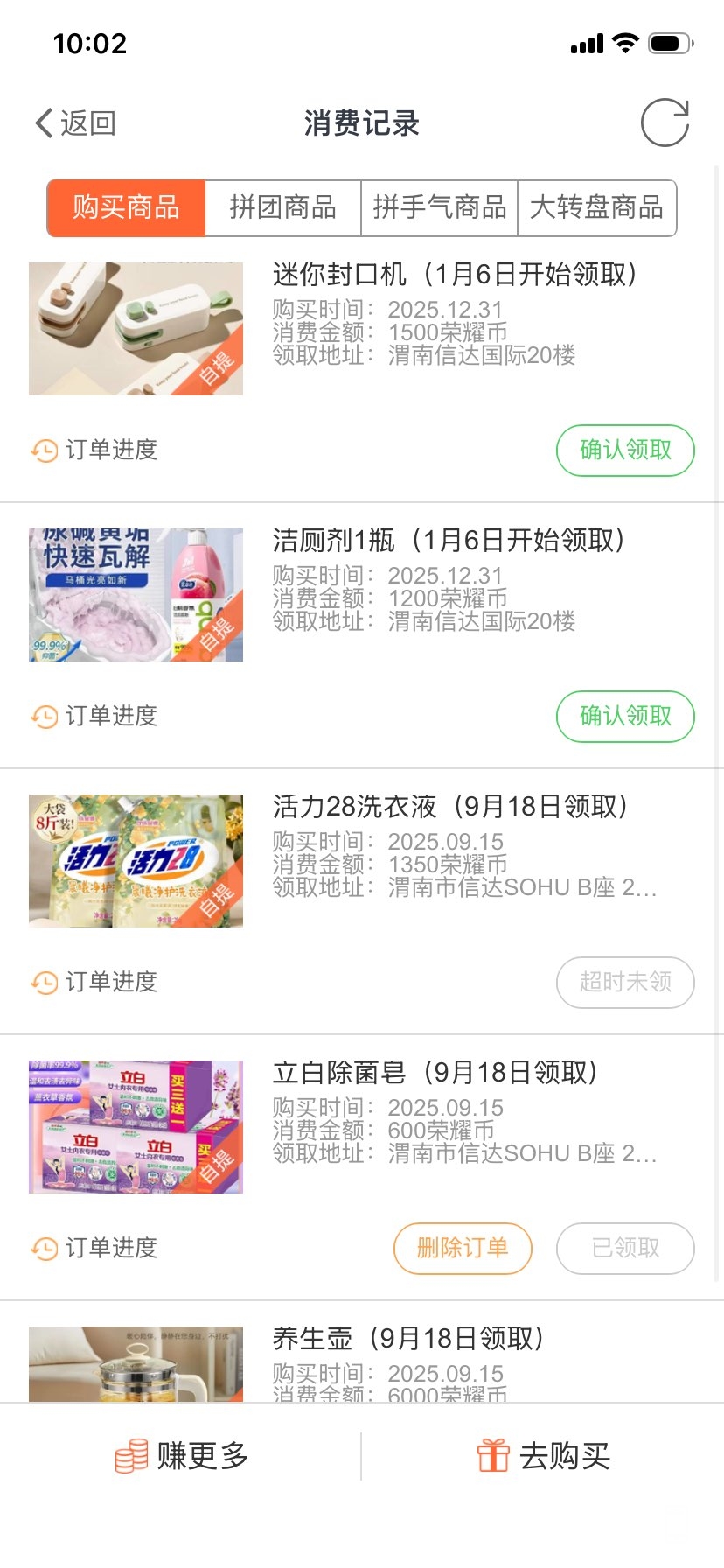Select the 购买商品 tab
Screen dimensions: 724x1568
click(127, 208)
